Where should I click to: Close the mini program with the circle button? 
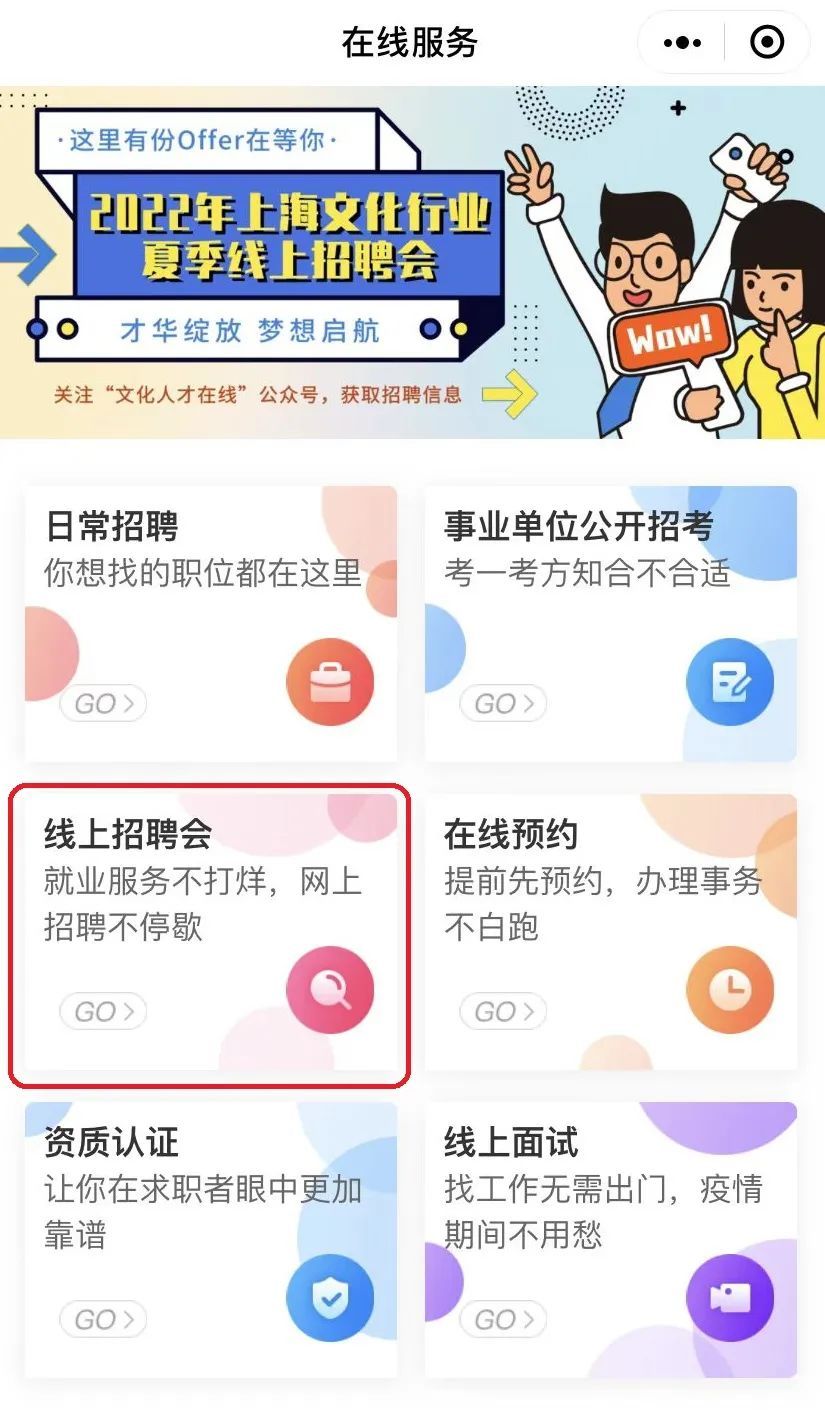coord(767,42)
